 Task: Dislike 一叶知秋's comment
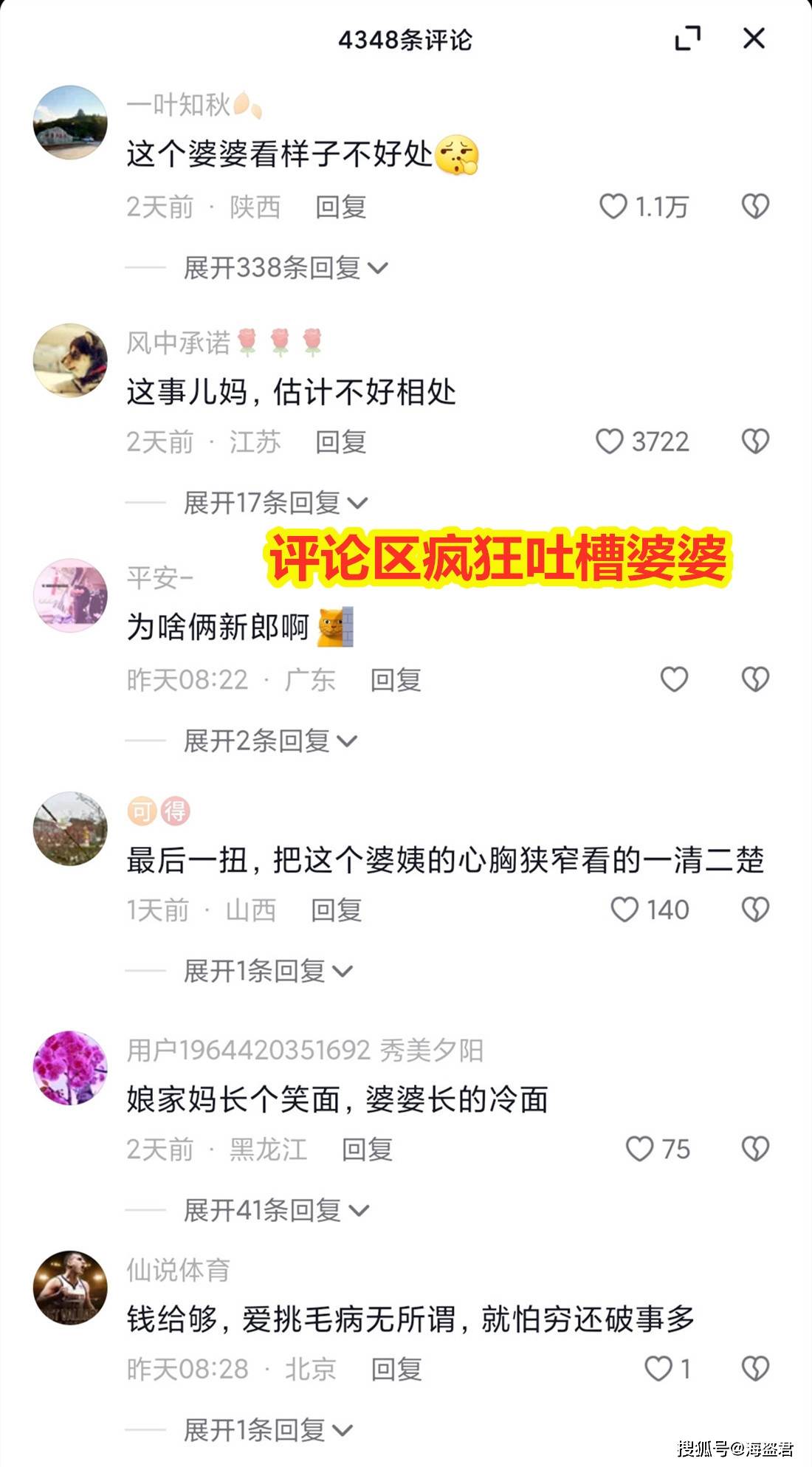[755, 207]
